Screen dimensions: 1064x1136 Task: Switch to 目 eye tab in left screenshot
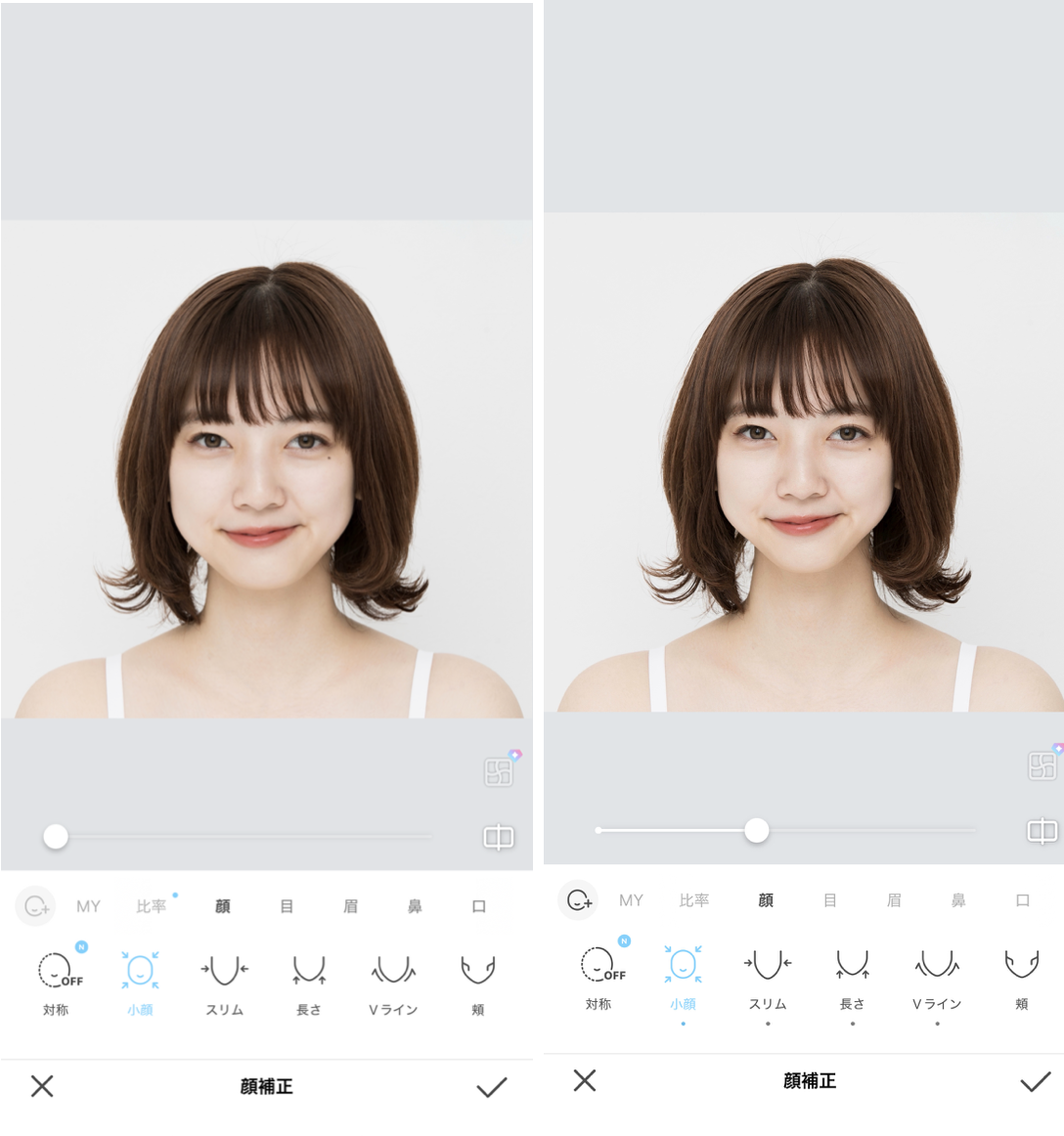click(x=287, y=906)
